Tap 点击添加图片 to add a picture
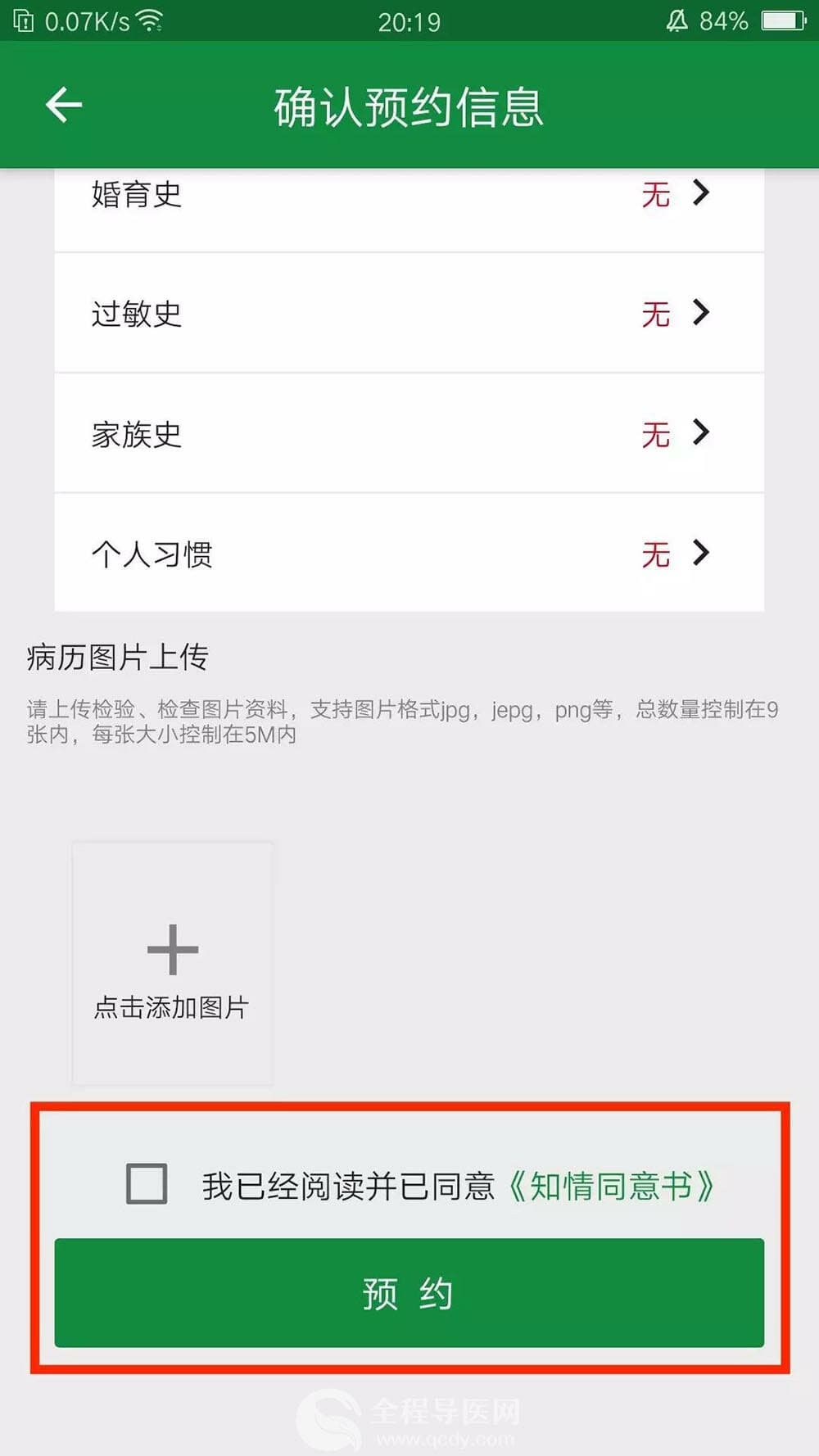The image size is (819, 1456). coord(172,965)
